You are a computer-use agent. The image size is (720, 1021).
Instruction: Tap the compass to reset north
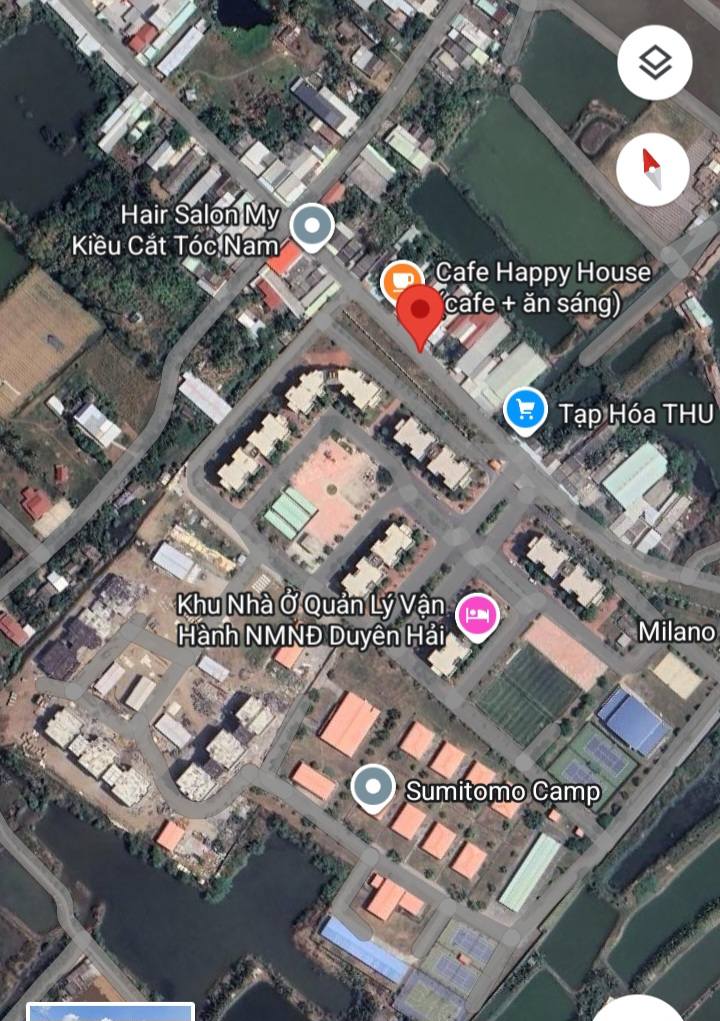652,168
